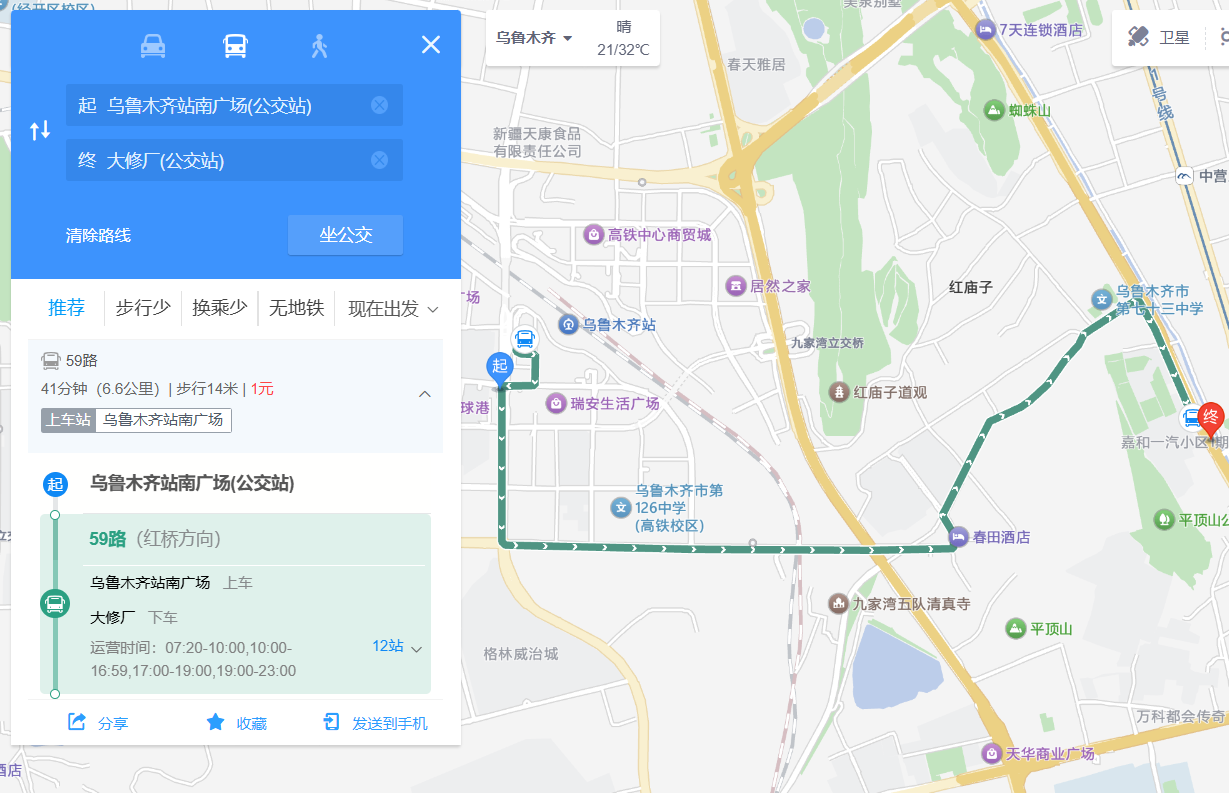Image resolution: width=1229 pixels, height=793 pixels.
Task: Select the bus transit mode icon
Action: pyautogui.click(x=235, y=45)
